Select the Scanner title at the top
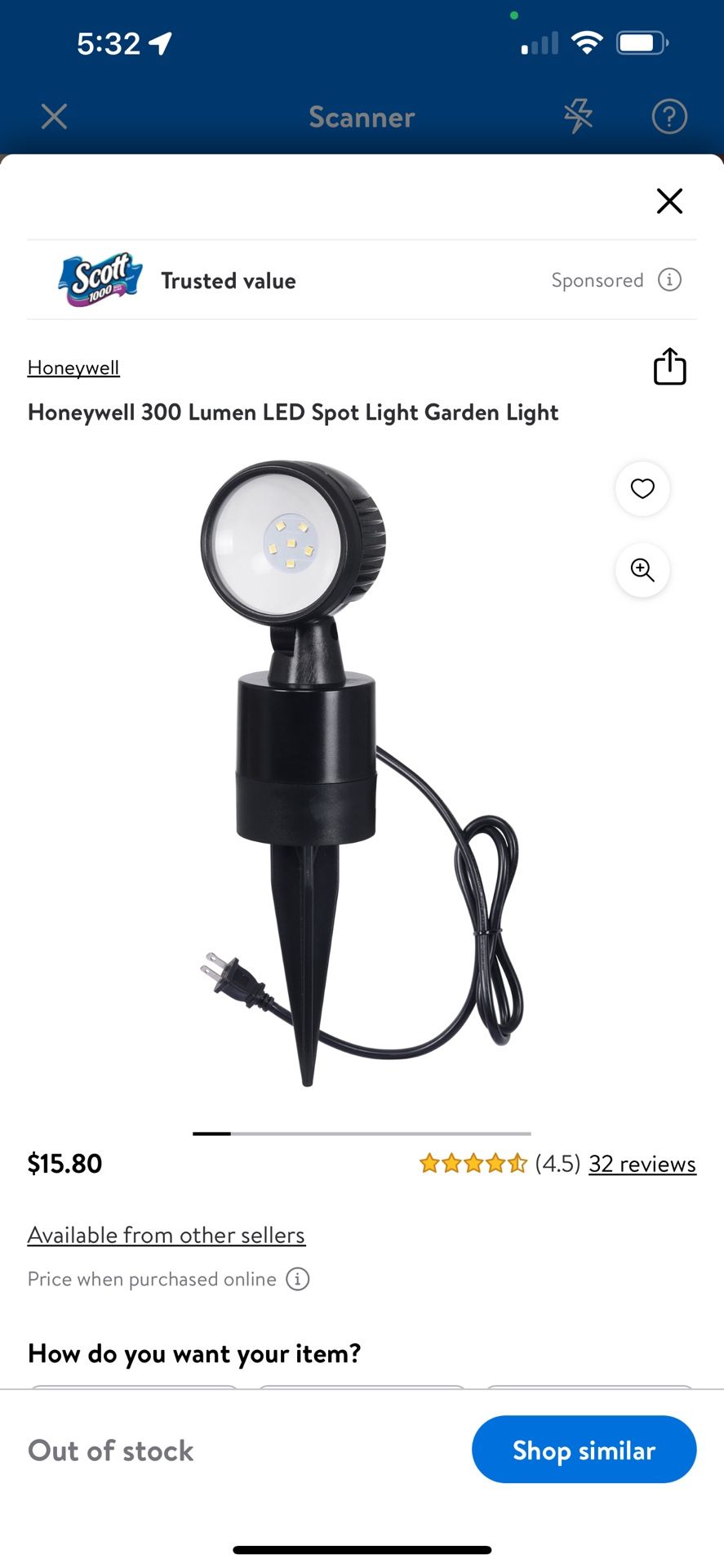Image resolution: width=724 pixels, height=1568 pixels. pyautogui.click(x=362, y=117)
